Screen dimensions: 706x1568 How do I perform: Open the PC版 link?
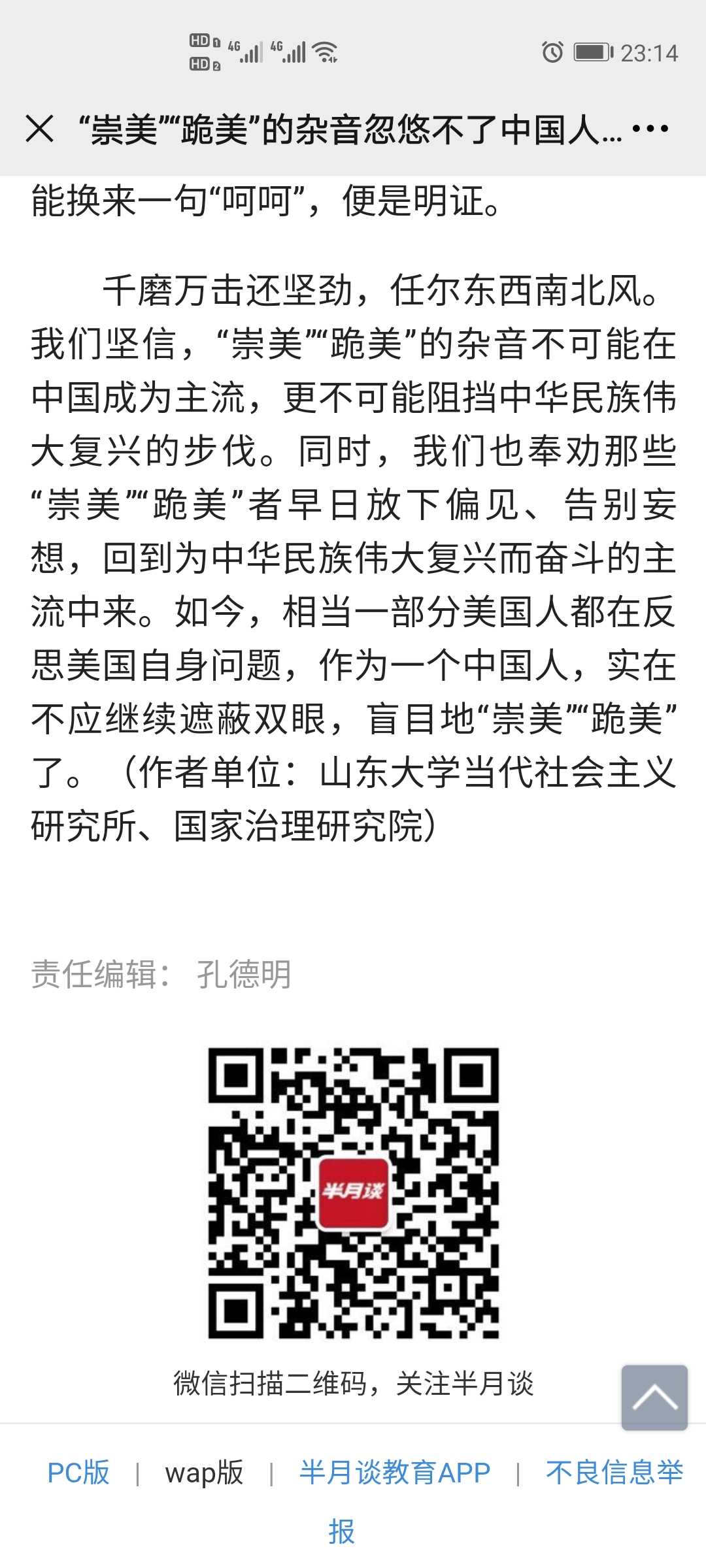click(x=78, y=1473)
